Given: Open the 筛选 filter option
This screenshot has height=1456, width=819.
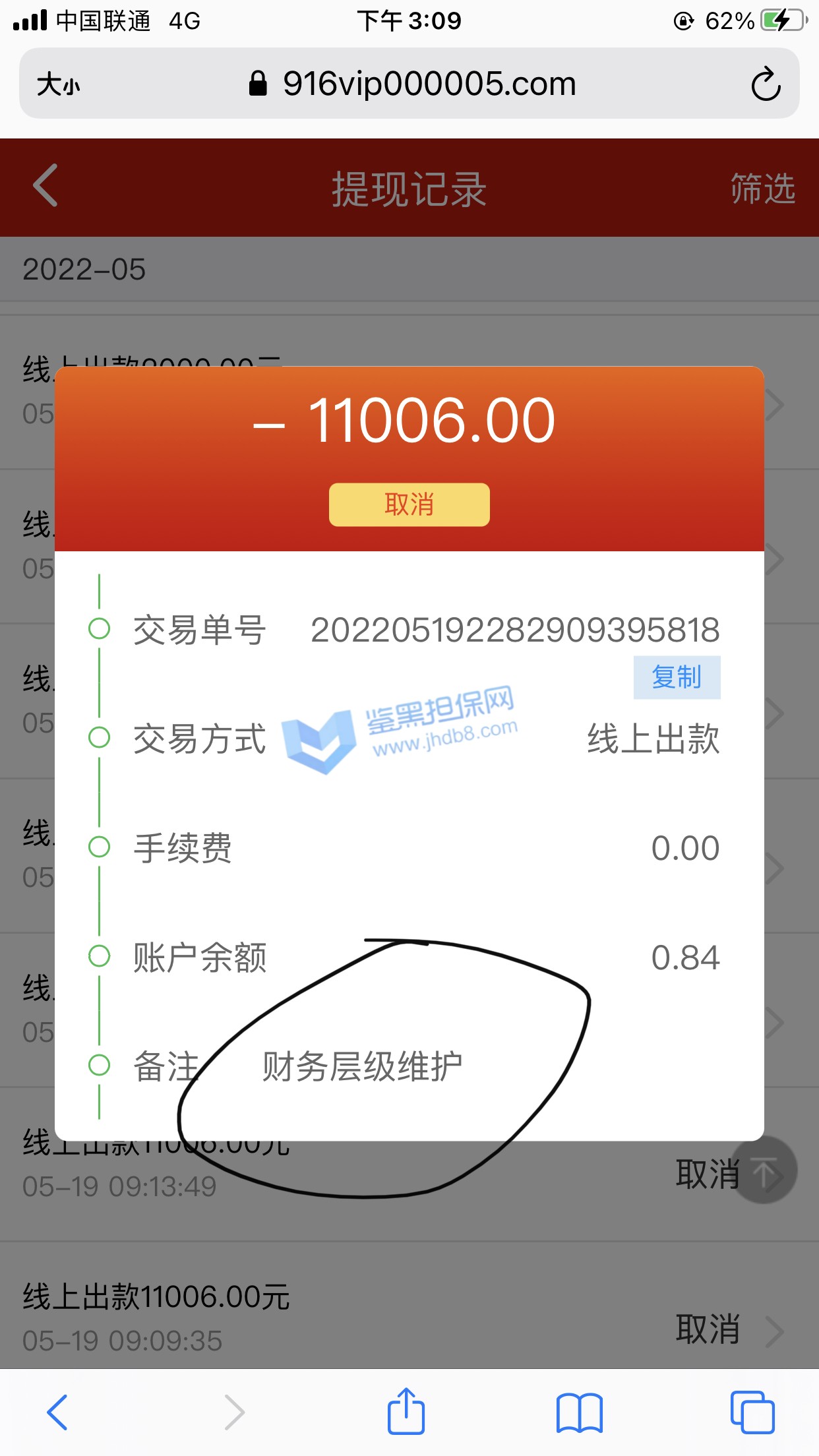Looking at the screenshot, I should (762, 189).
